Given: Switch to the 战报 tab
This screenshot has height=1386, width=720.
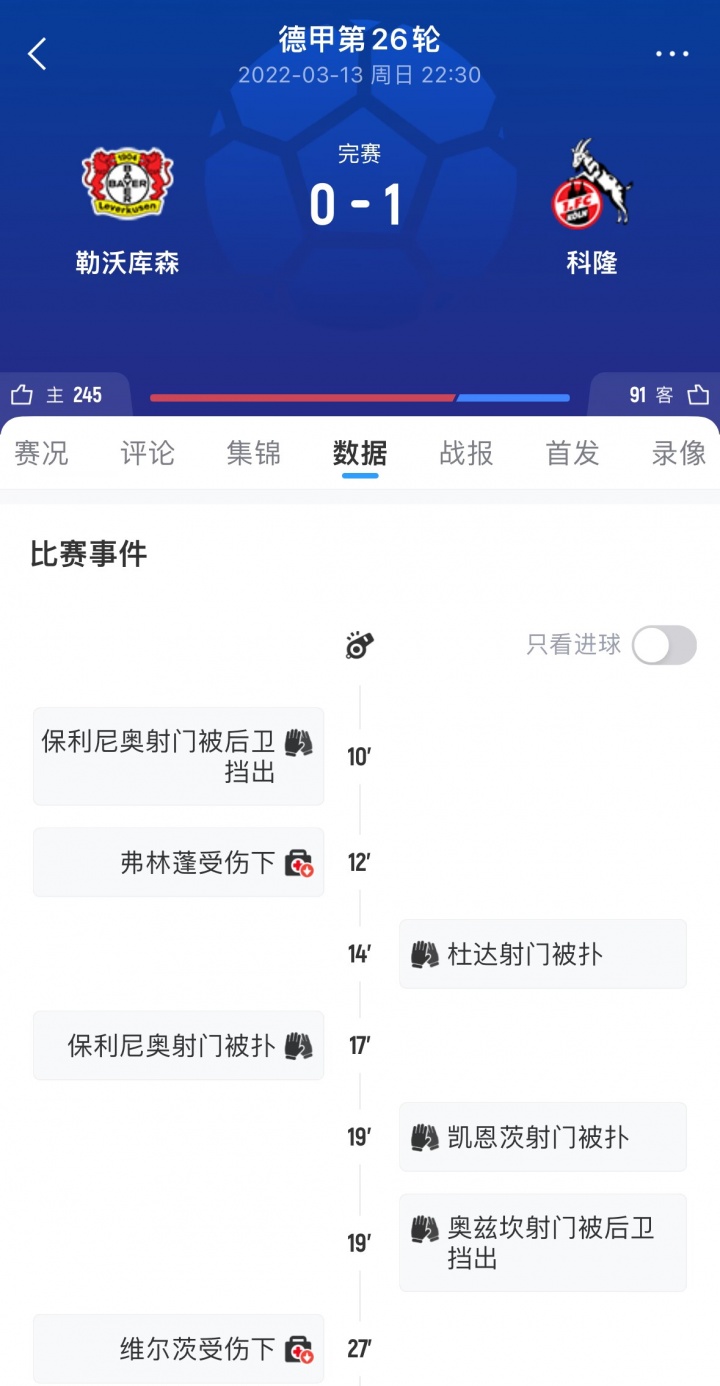Looking at the screenshot, I should click(466, 454).
